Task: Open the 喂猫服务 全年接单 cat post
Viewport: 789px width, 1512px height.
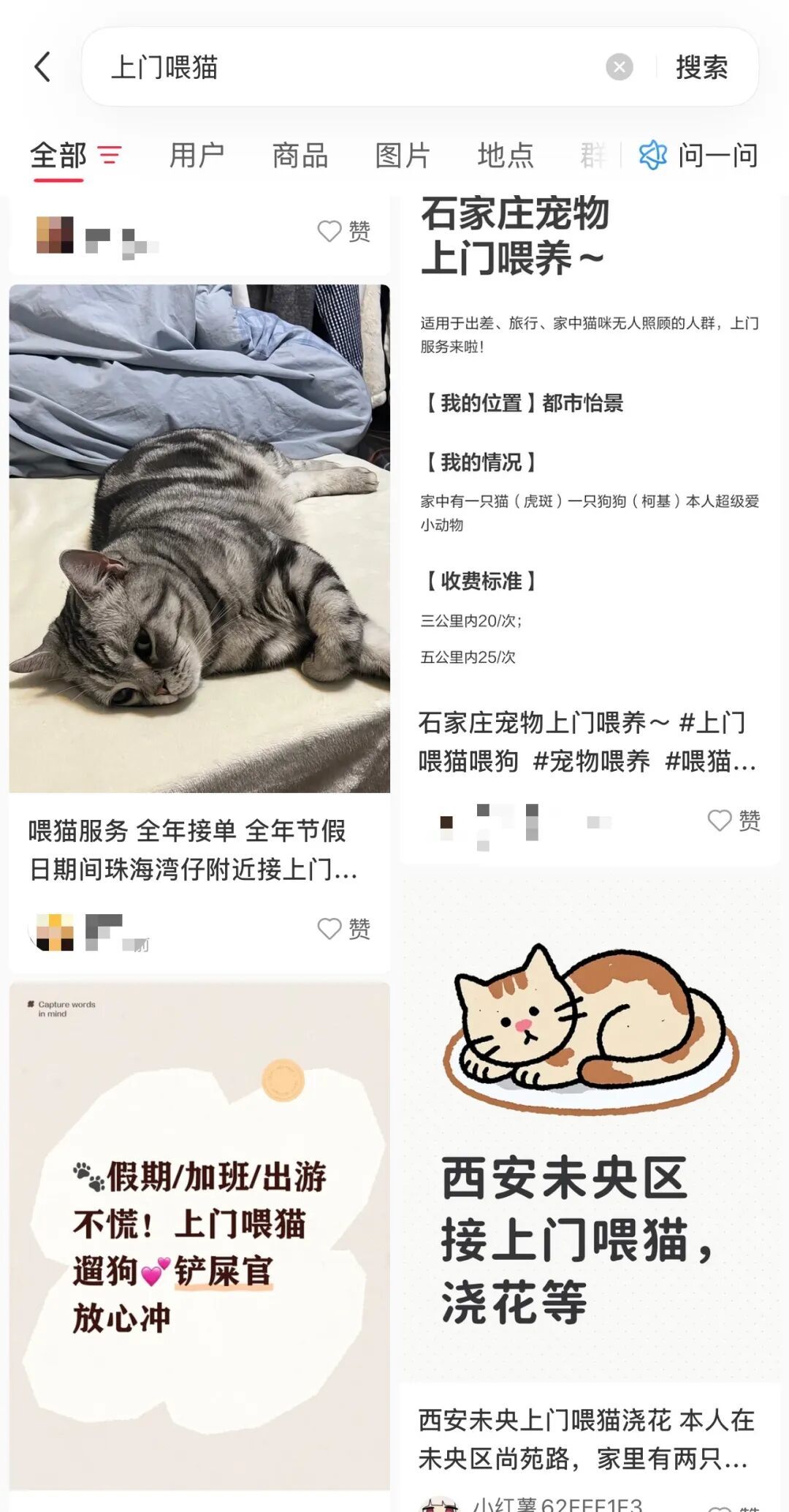Action: [x=199, y=539]
